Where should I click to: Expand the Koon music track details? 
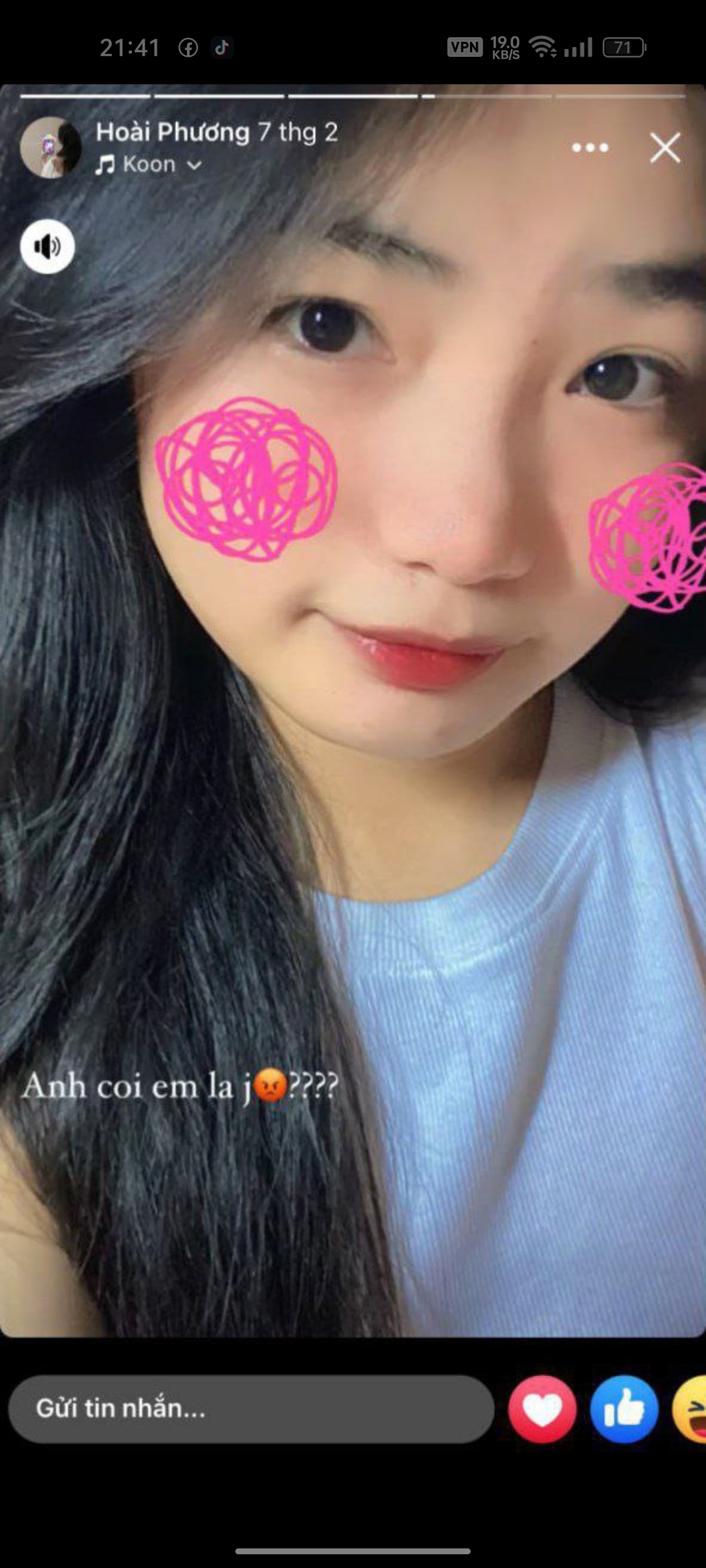pos(148,165)
